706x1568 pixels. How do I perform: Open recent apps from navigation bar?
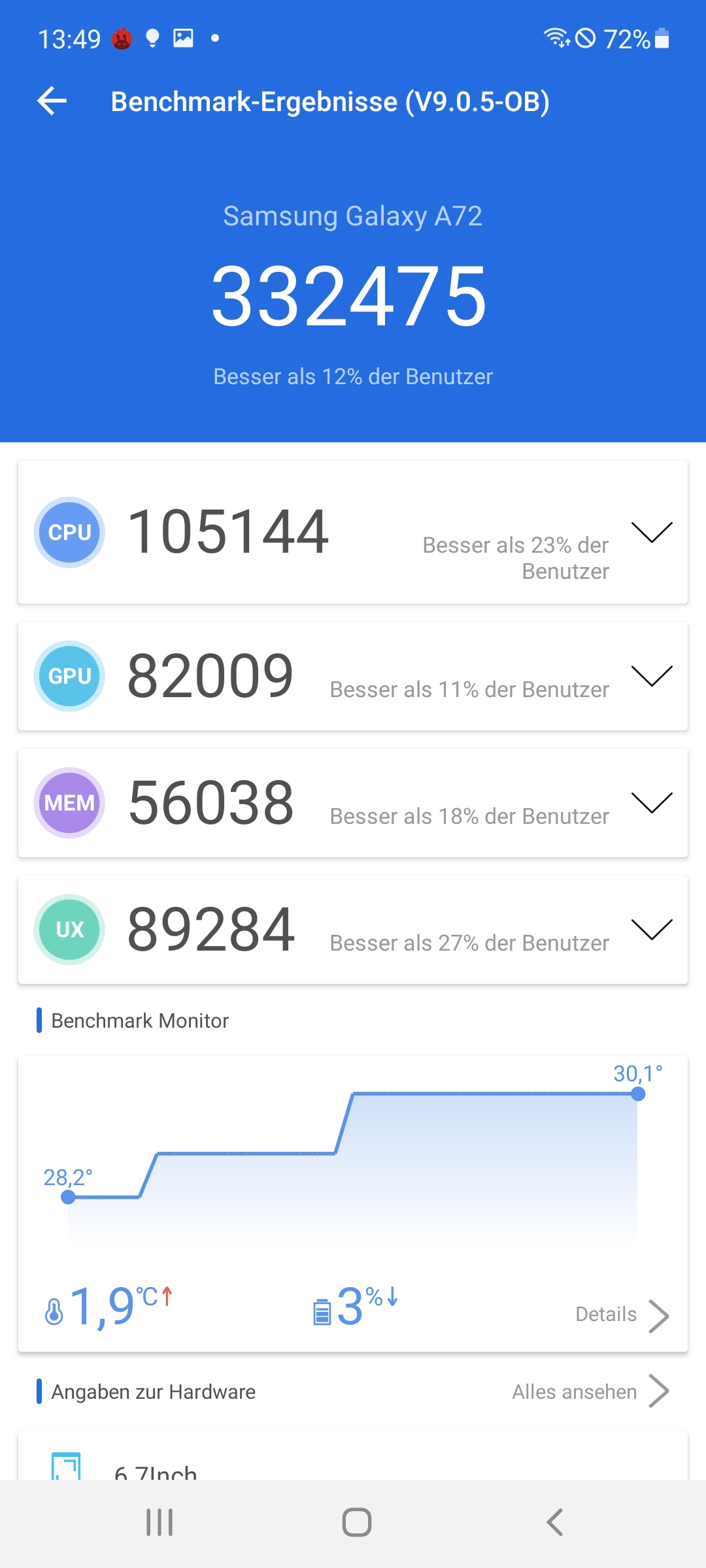click(160, 1522)
